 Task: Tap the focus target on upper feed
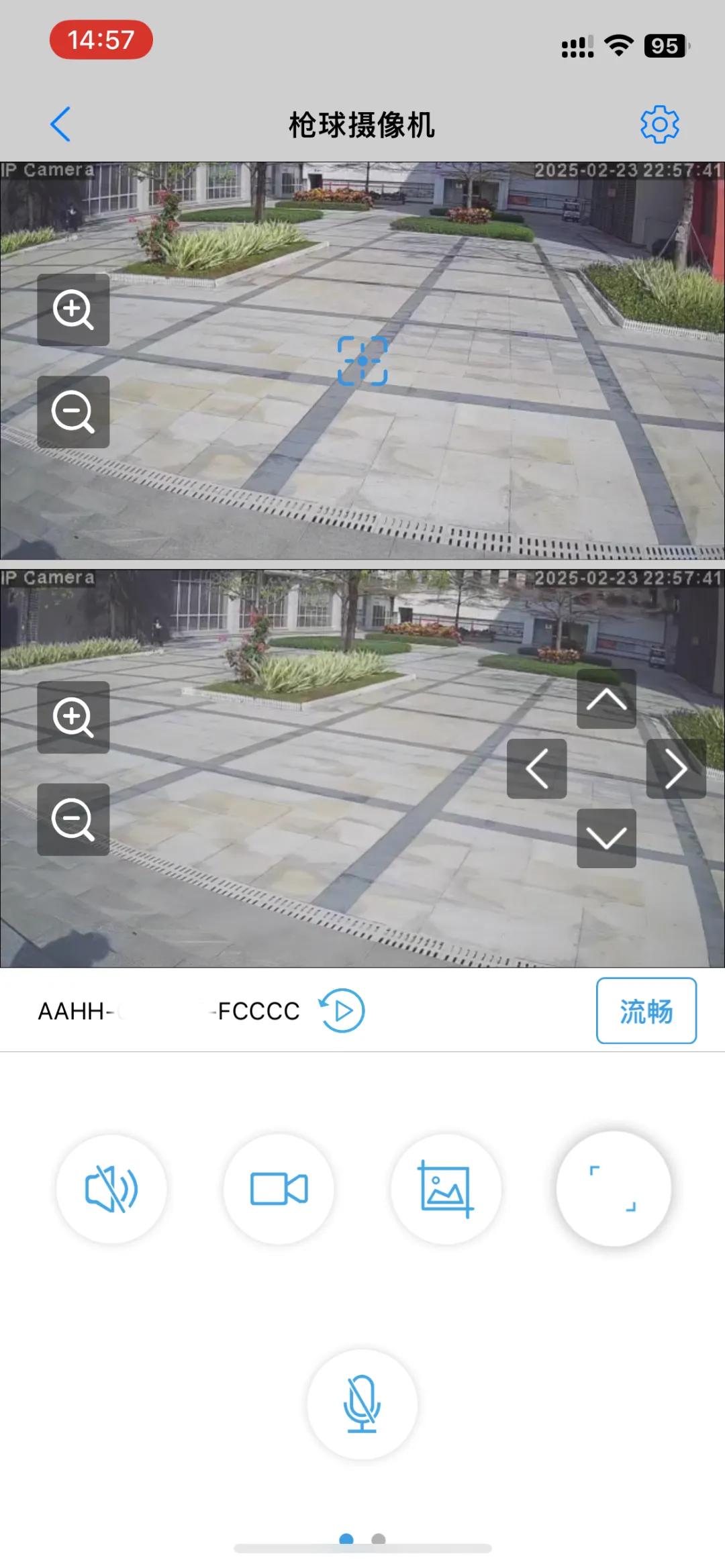click(362, 361)
